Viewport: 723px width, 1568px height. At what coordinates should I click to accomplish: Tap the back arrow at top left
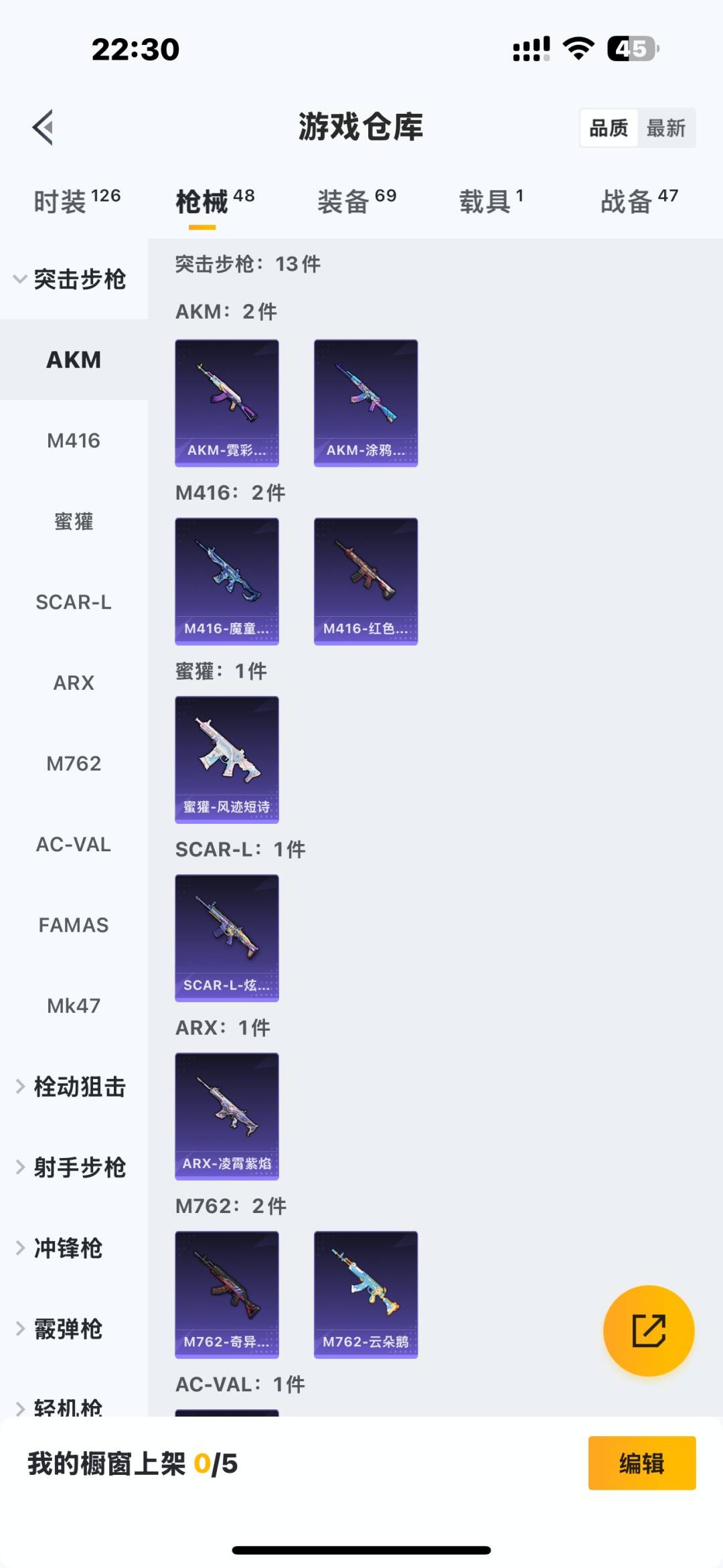pyautogui.click(x=42, y=127)
